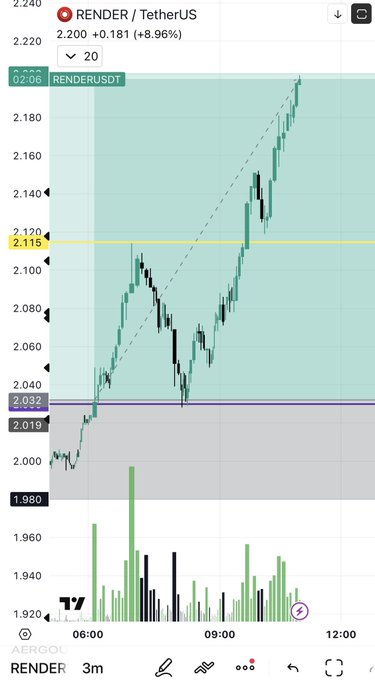Open the indicators menu

coord(205,667)
